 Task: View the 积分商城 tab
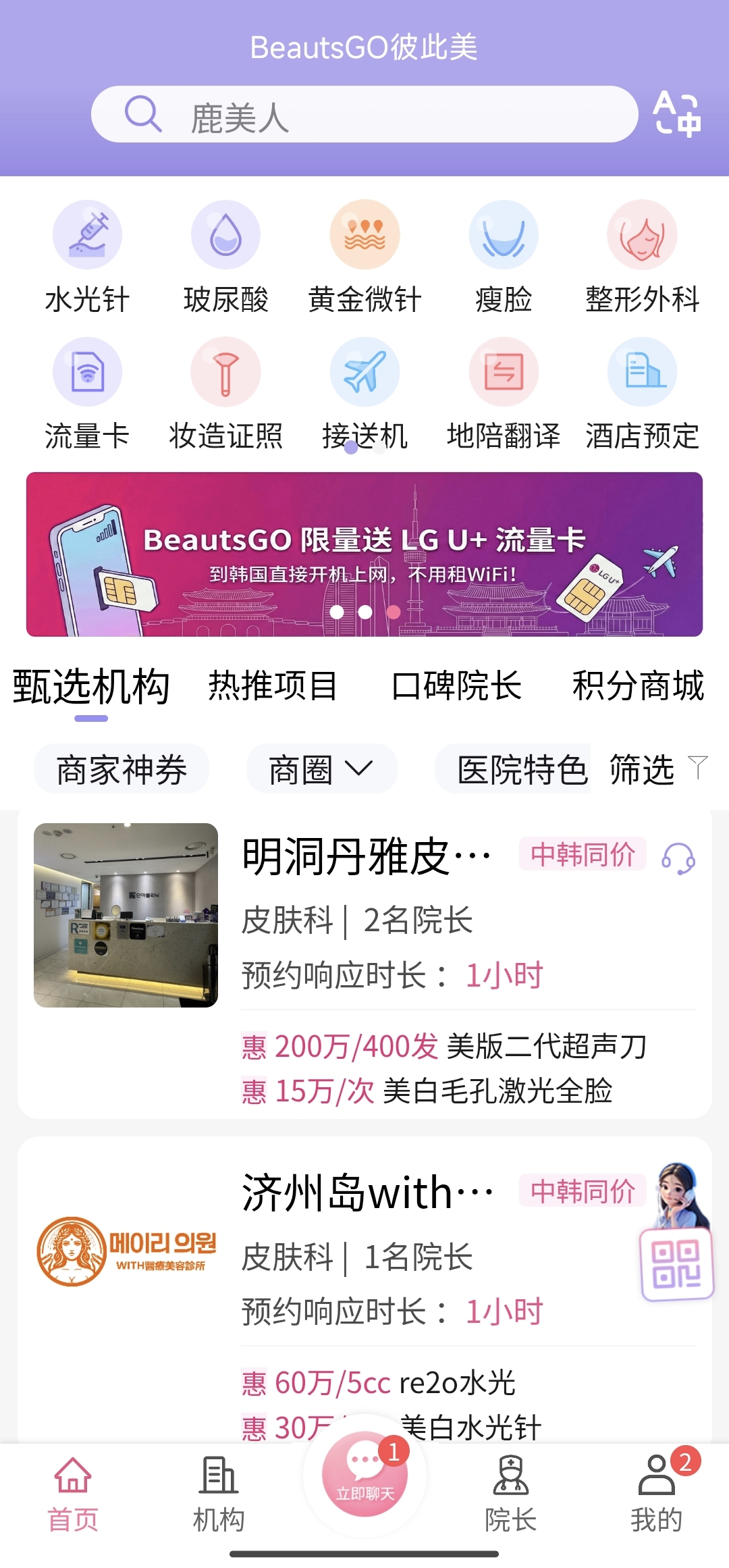(638, 686)
